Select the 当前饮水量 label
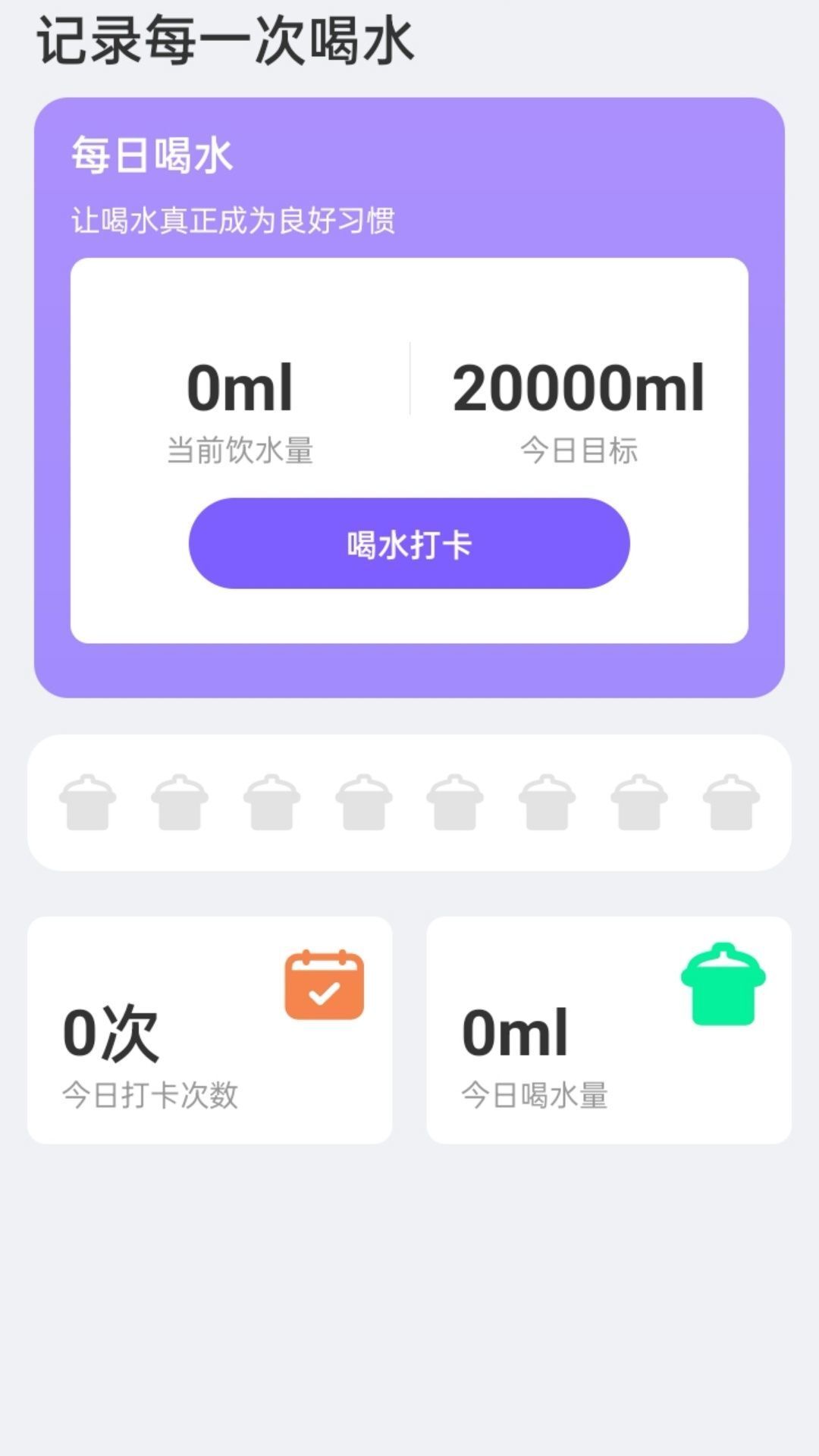Viewport: 819px width, 1456px height. point(240,450)
